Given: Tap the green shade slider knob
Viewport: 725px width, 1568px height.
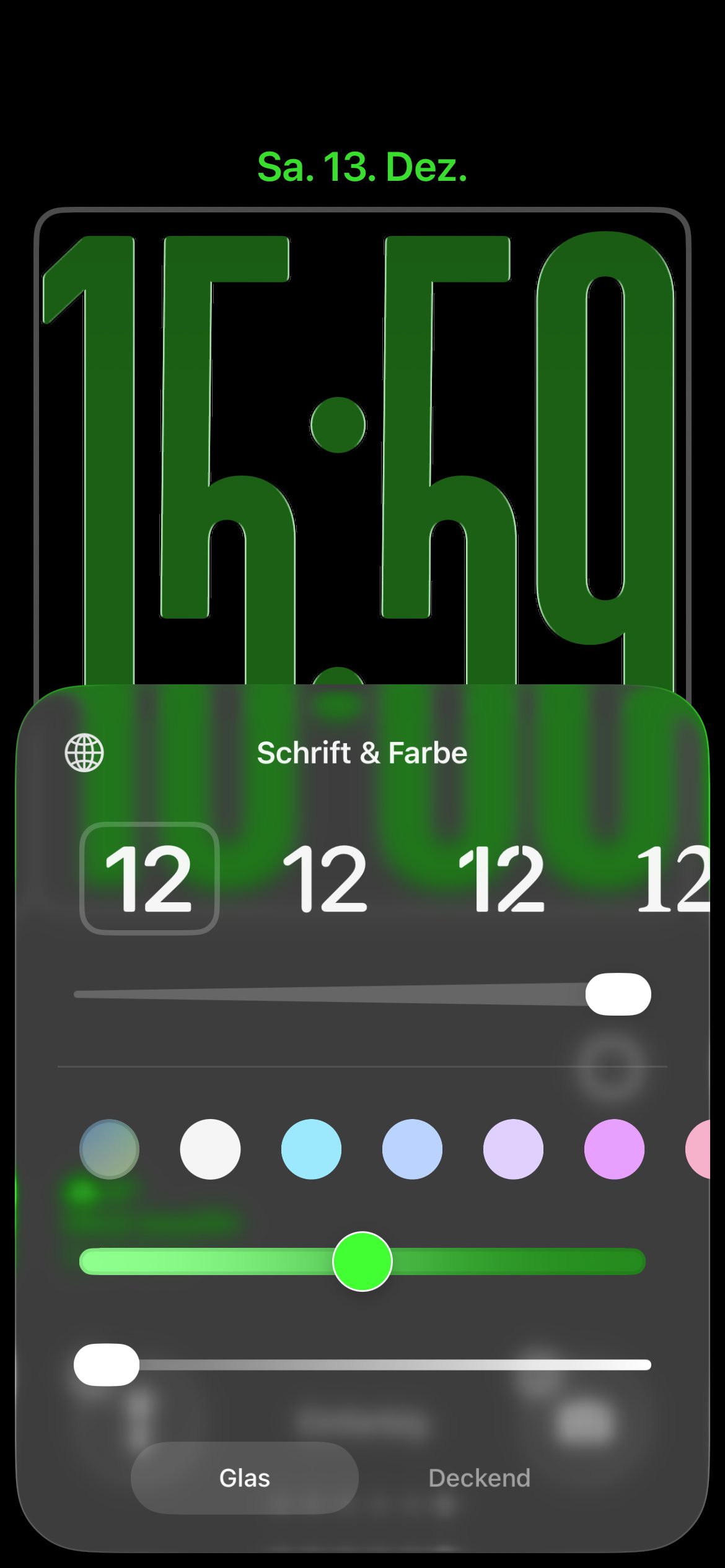Looking at the screenshot, I should [362, 1261].
